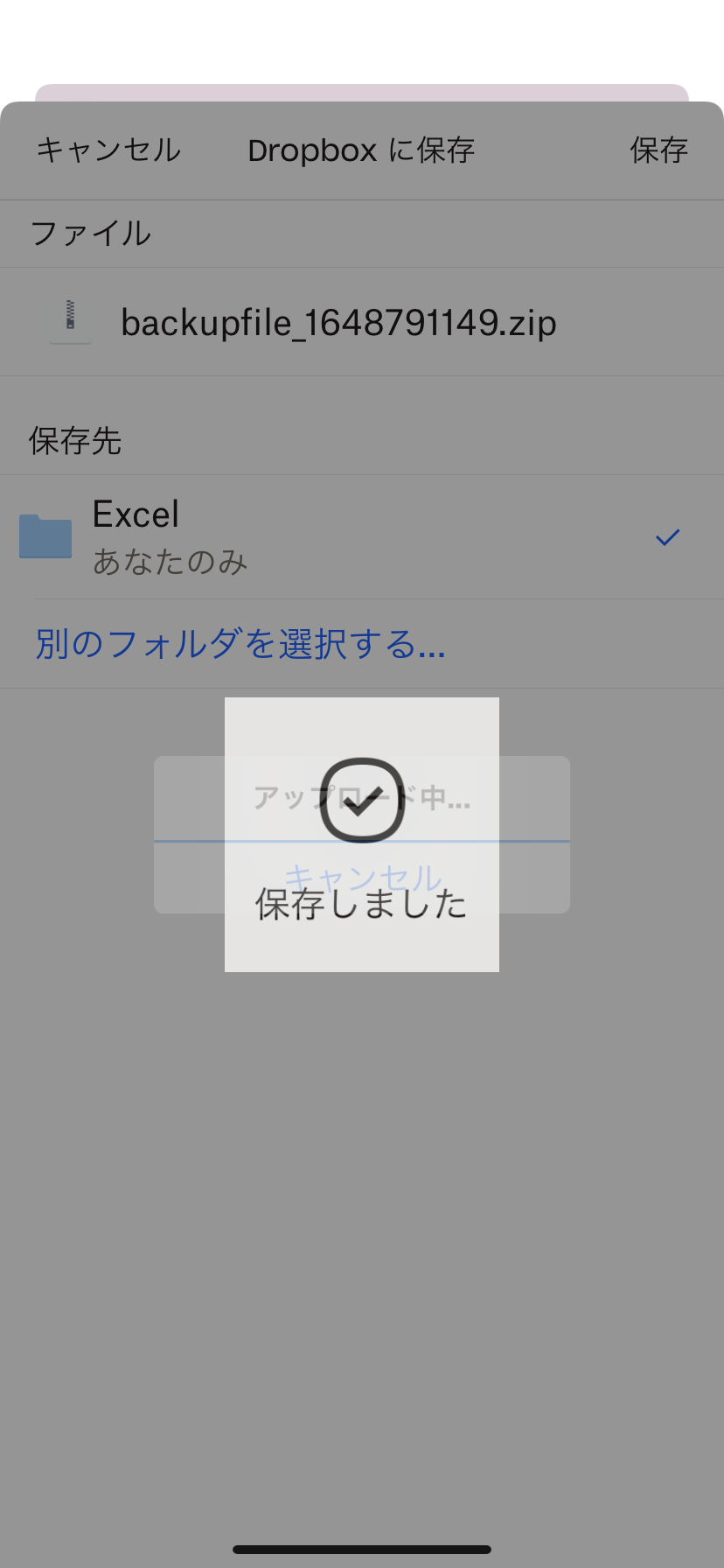724x1568 pixels.
Task: Cancel the upload in progress dialog
Action: (x=362, y=877)
